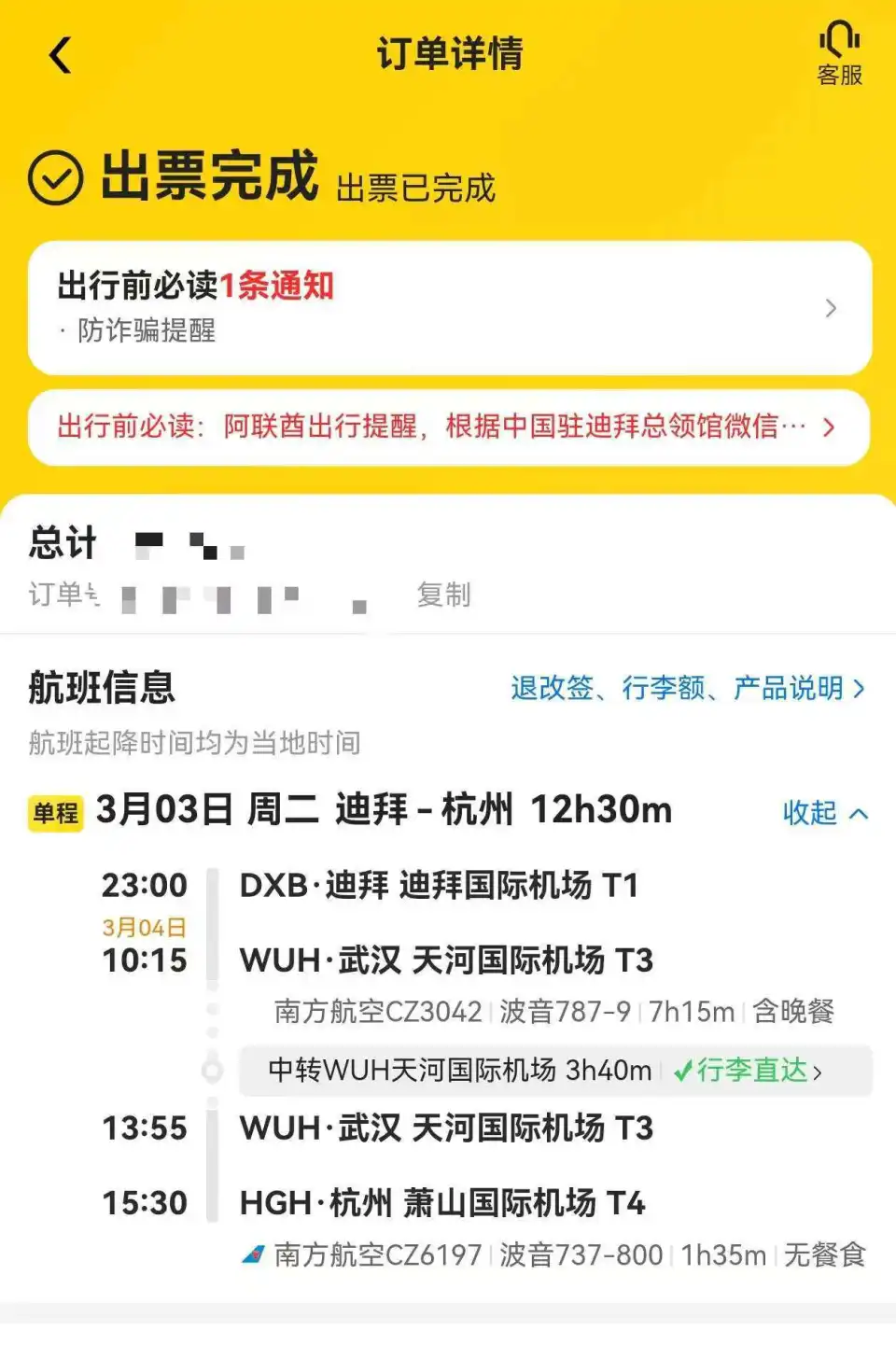Contact customer service (客服)

[x=839, y=54]
